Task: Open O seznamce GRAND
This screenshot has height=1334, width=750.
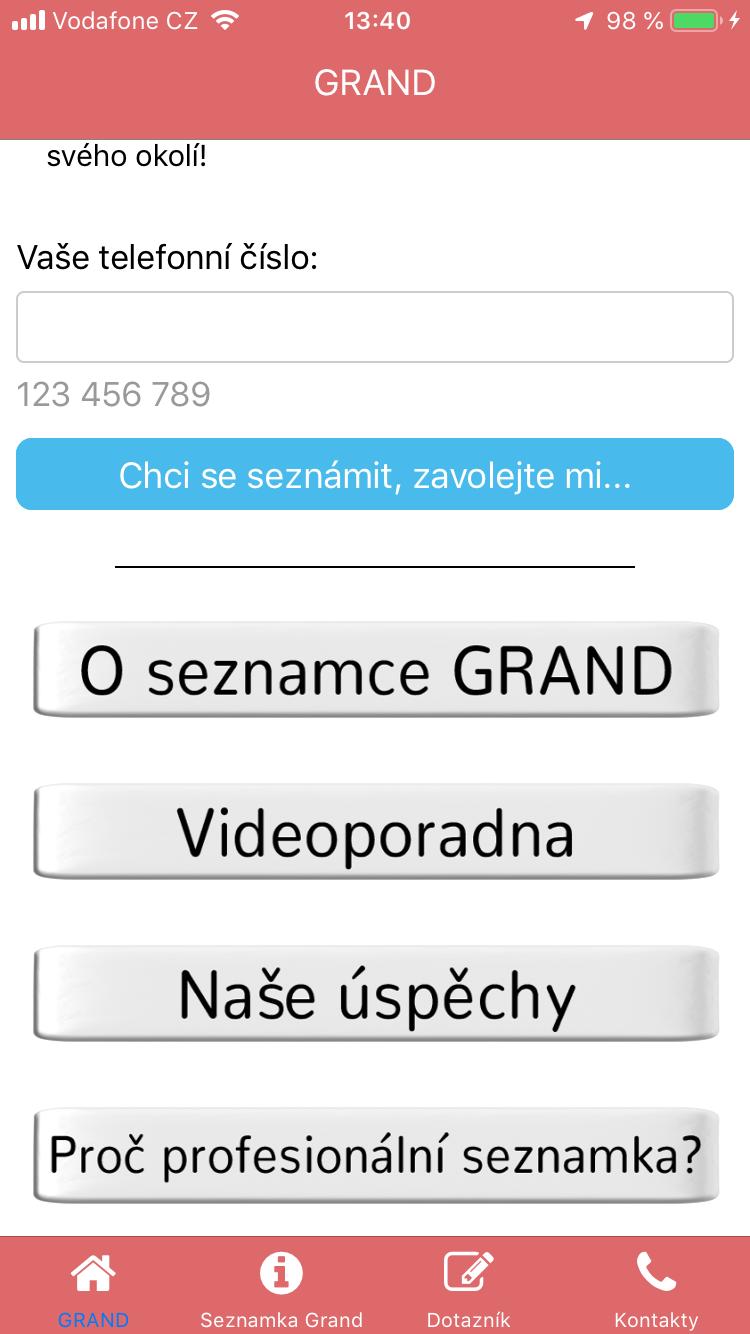Action: (375, 668)
